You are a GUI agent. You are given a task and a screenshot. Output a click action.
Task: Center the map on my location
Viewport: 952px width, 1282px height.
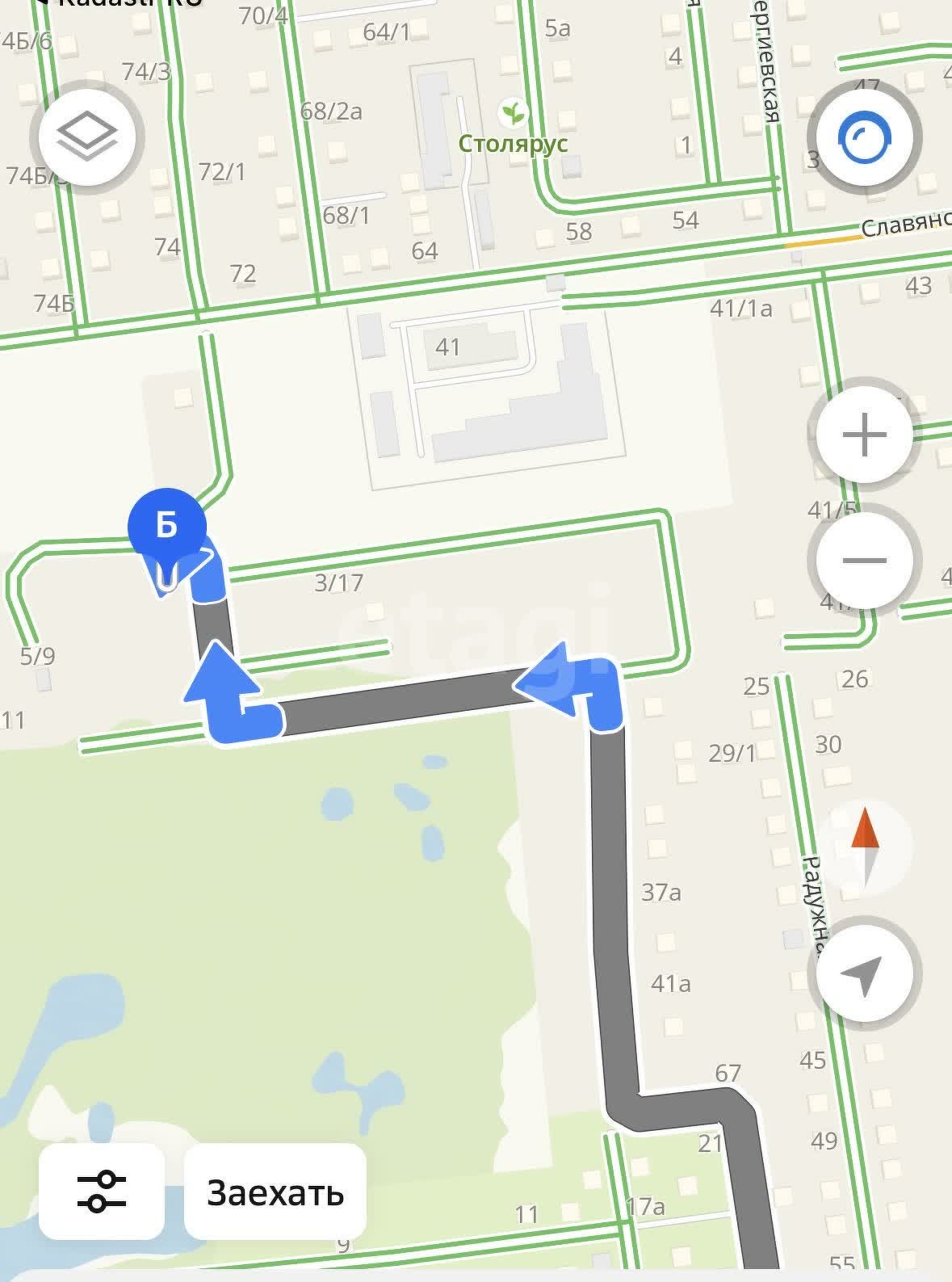pyautogui.click(x=864, y=973)
